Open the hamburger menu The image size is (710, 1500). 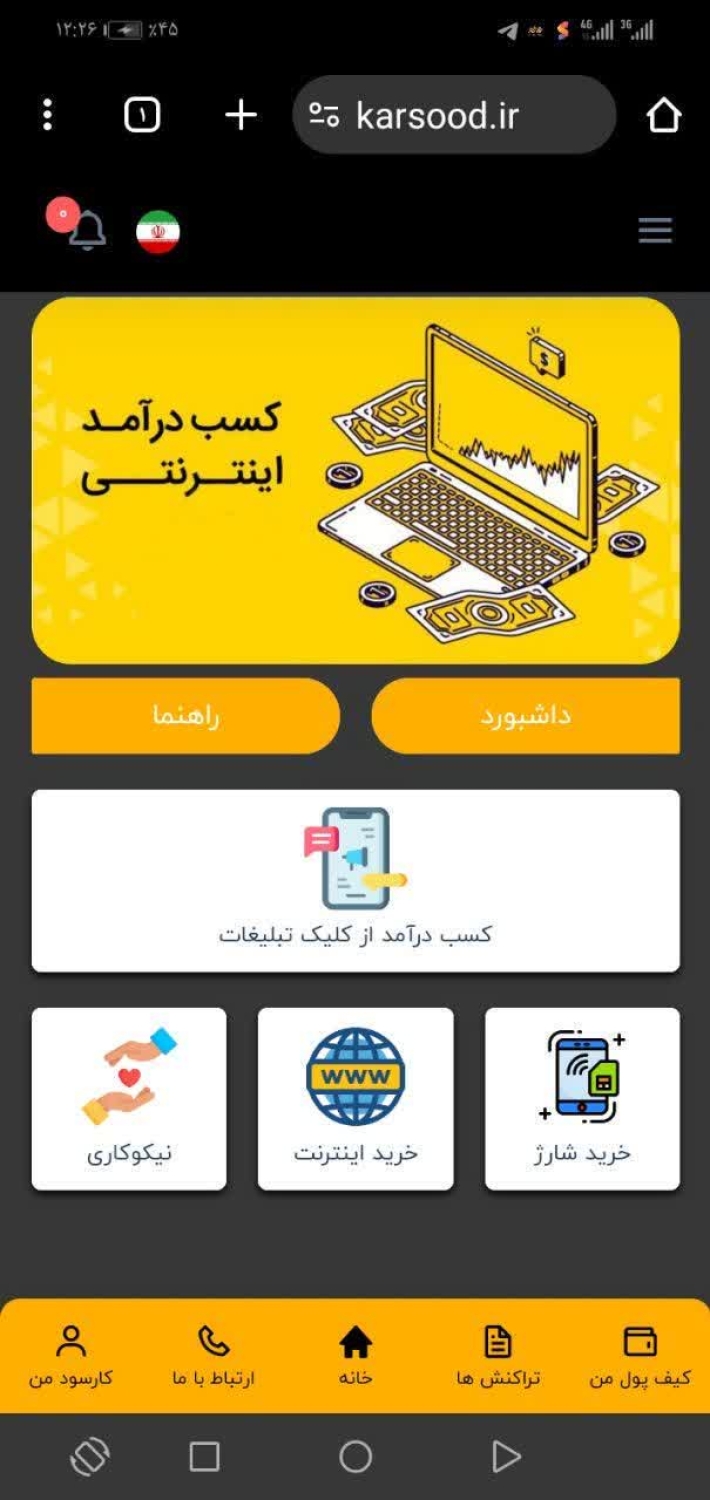[655, 231]
